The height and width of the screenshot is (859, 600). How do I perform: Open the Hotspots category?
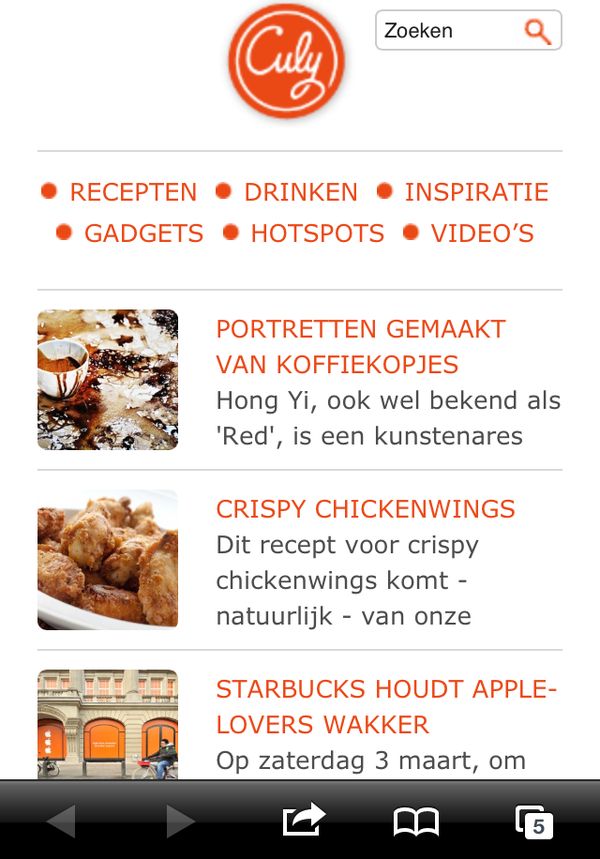(316, 234)
